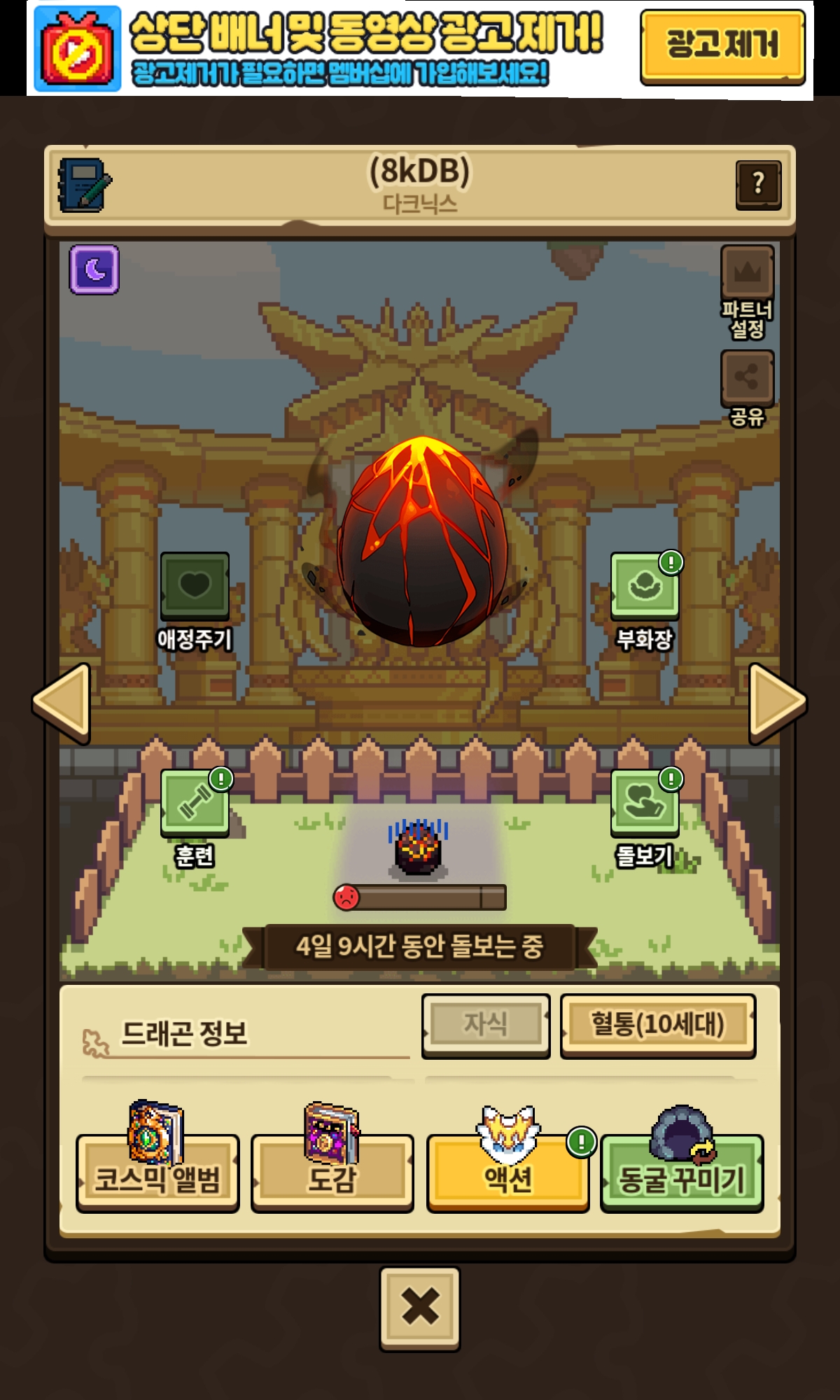Screen dimensions: 840x1400
Task: Toggle the moon night mode icon
Action: point(94,269)
